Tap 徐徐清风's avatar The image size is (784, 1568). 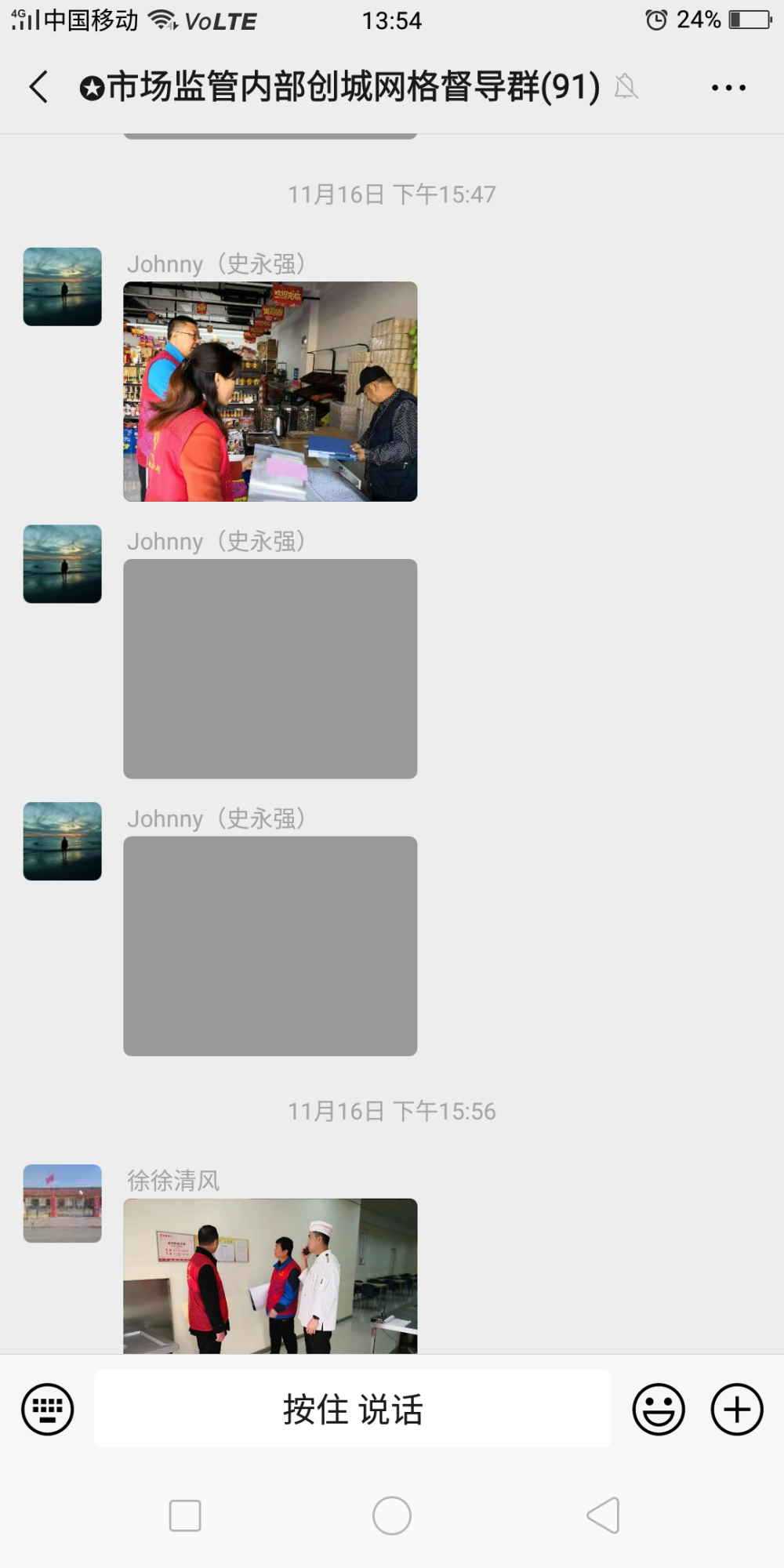click(63, 1203)
